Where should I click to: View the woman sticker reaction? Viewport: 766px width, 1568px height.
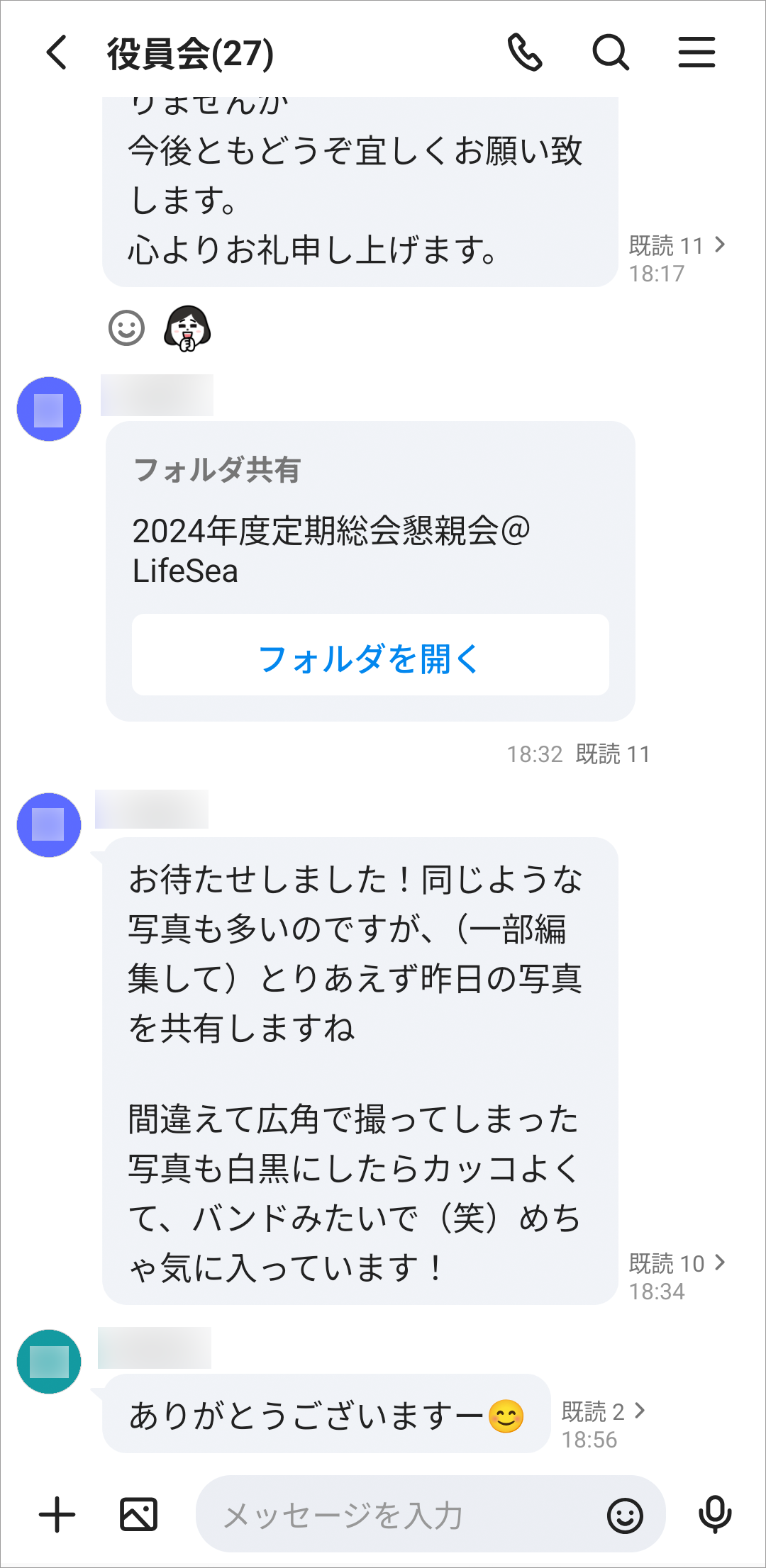[187, 328]
